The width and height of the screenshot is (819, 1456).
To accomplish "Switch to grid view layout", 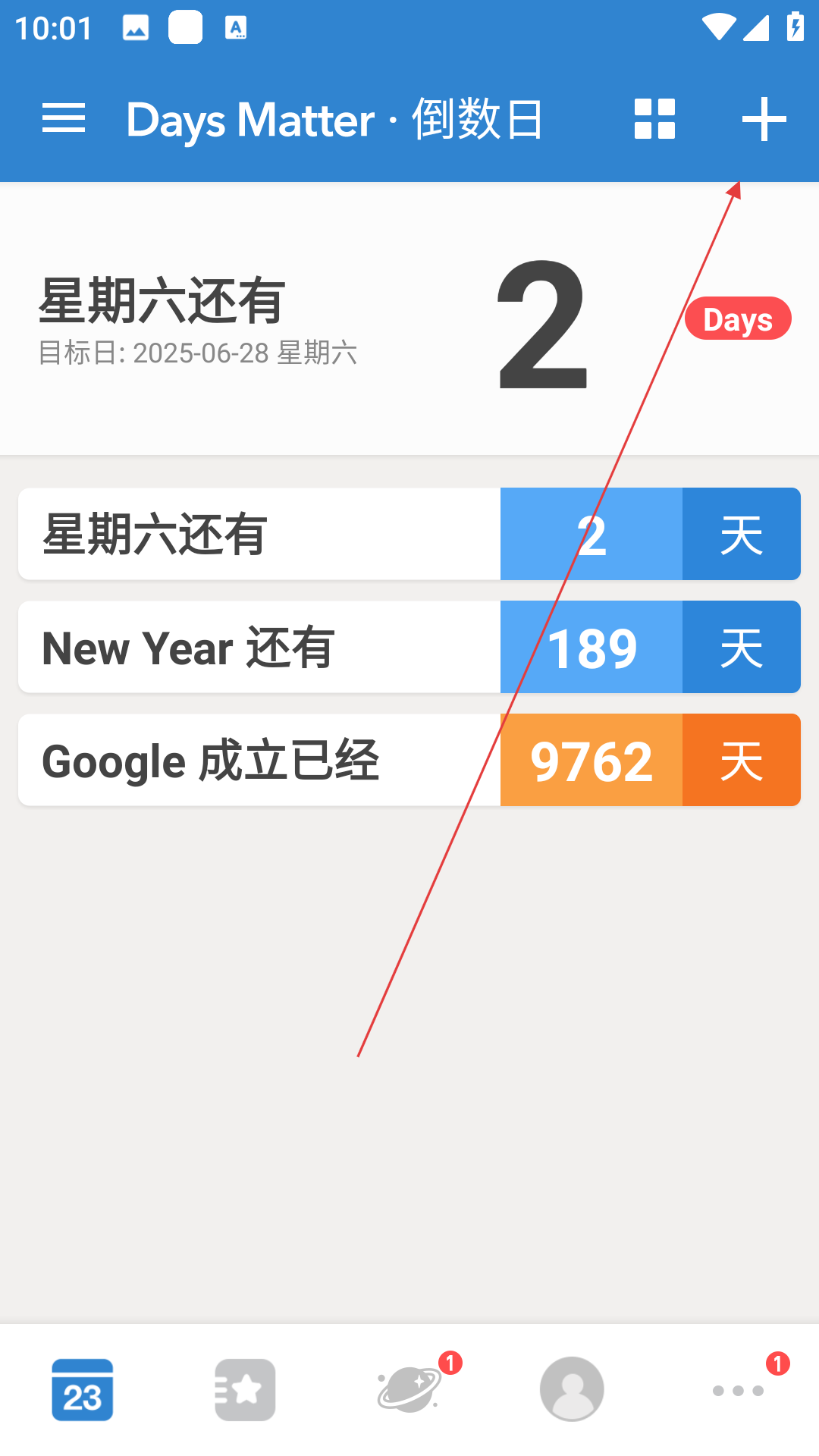I will [x=654, y=119].
